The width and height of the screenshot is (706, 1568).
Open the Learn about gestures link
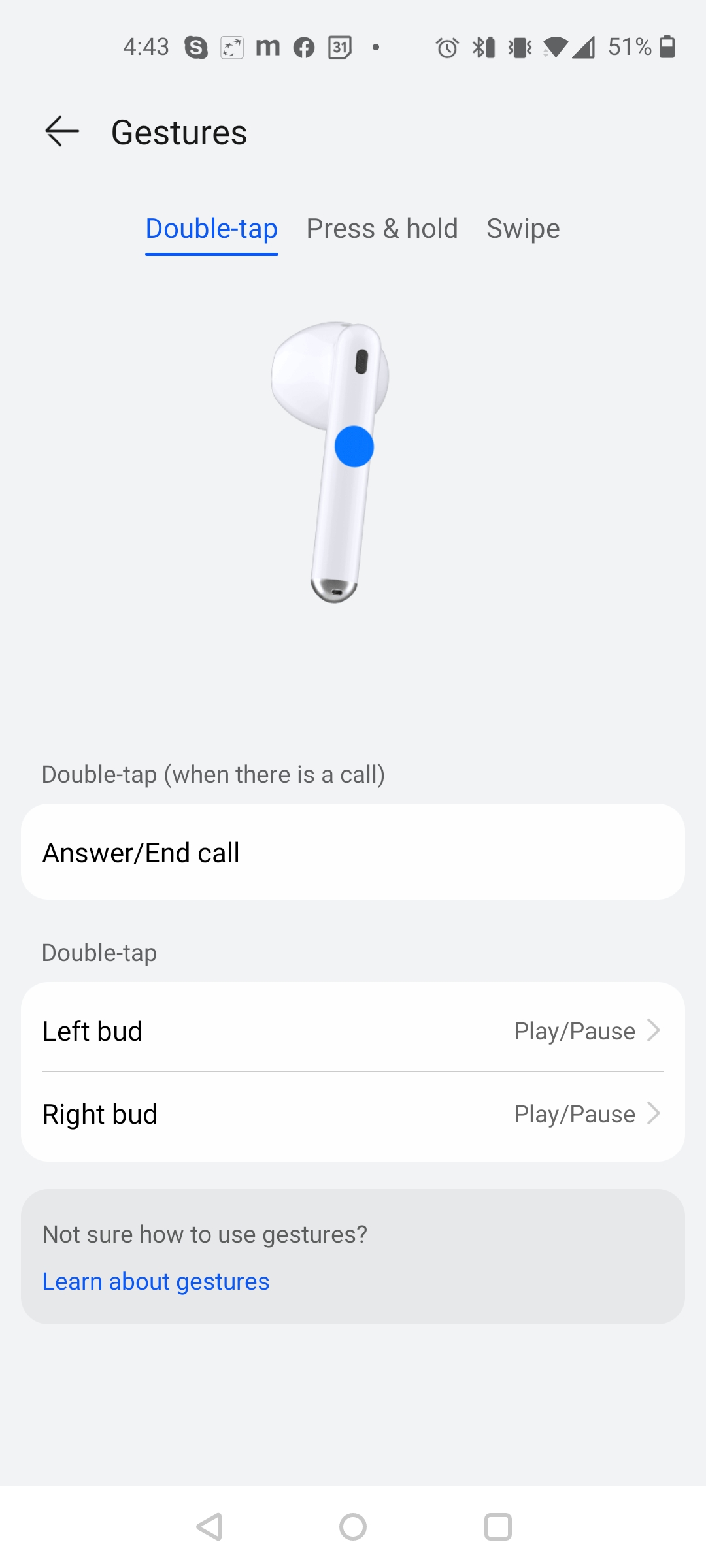156,1281
